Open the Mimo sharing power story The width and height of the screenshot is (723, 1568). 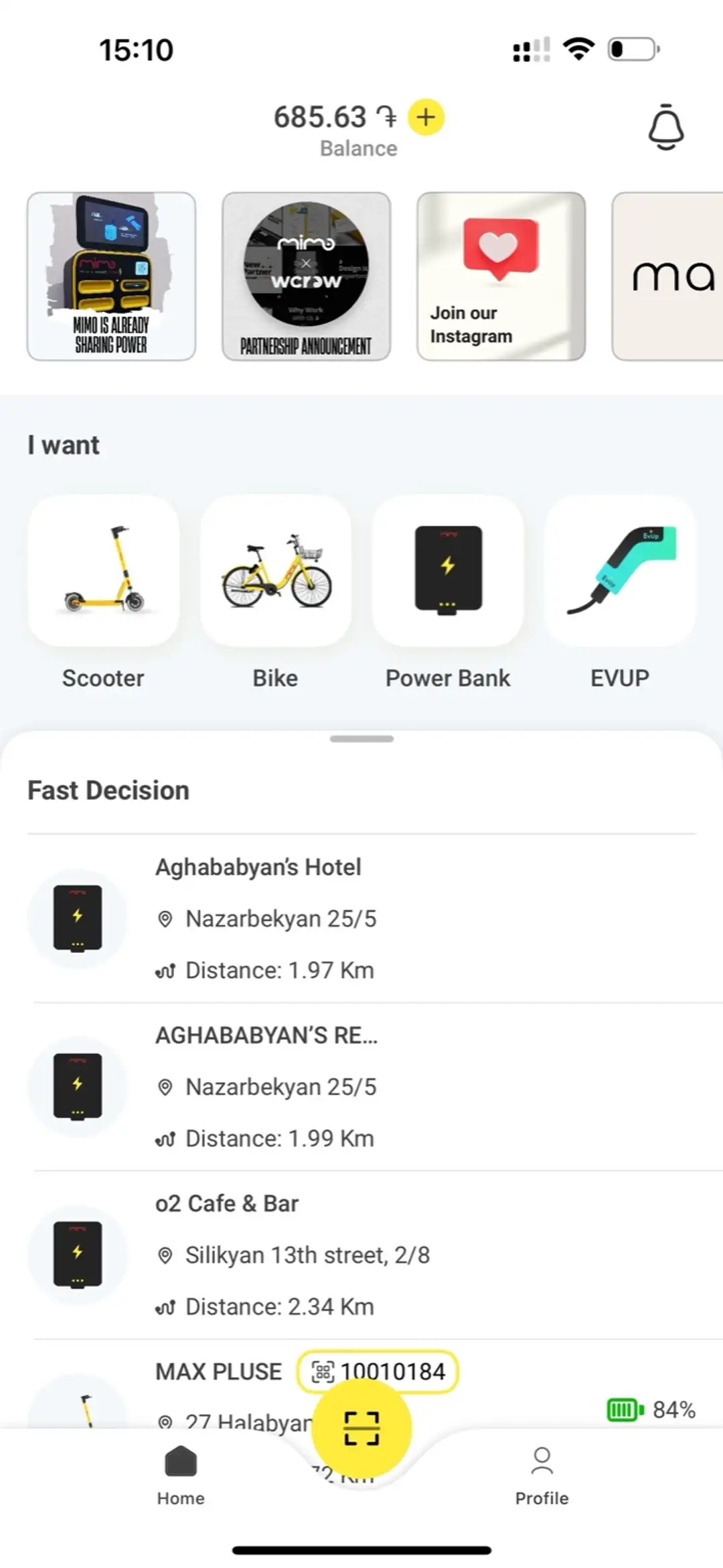(x=111, y=276)
